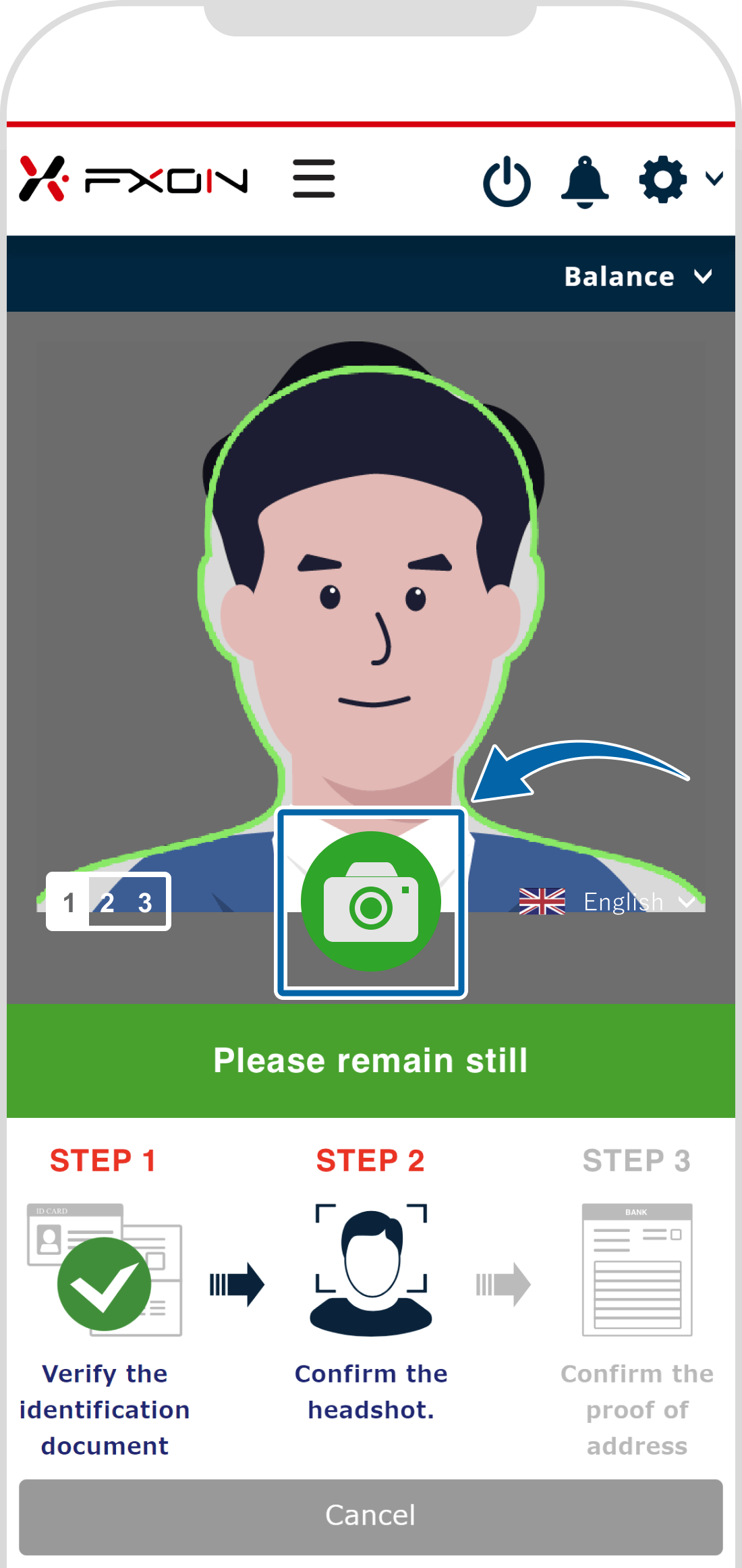742x1568 pixels.
Task: Open the hamburger menu
Action: (x=314, y=179)
